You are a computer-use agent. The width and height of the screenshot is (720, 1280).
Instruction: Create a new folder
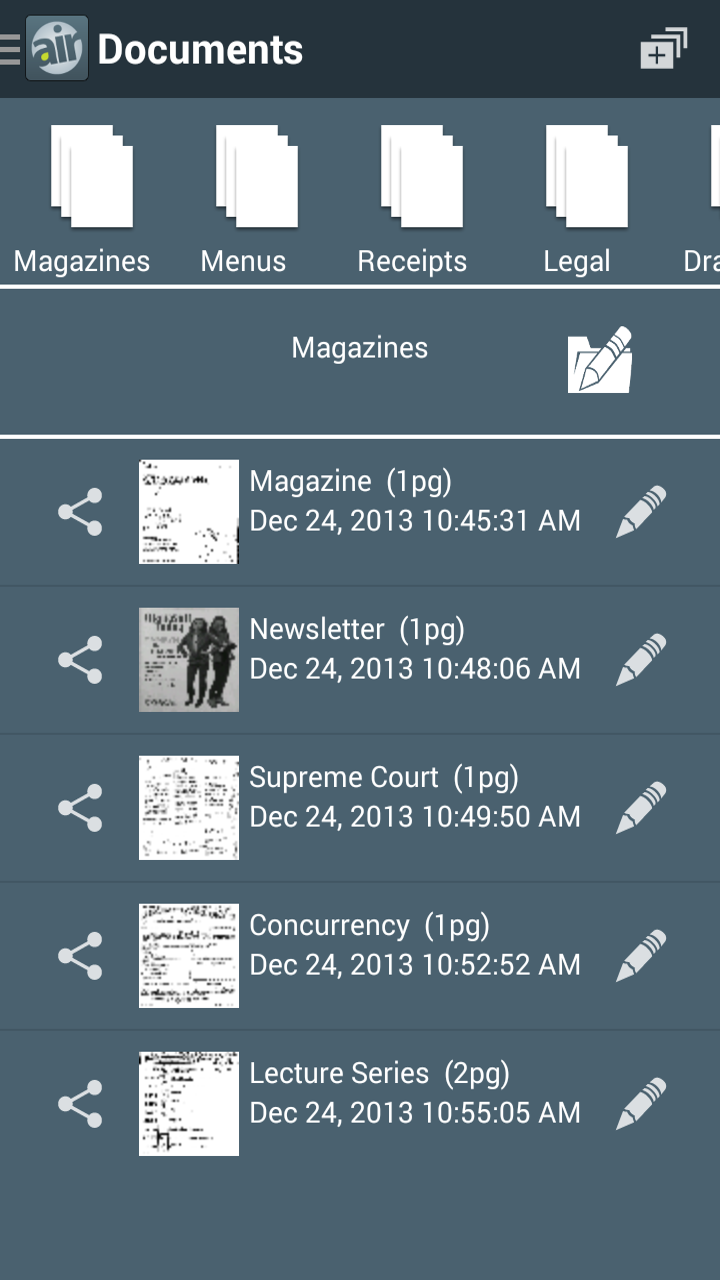pos(665,48)
